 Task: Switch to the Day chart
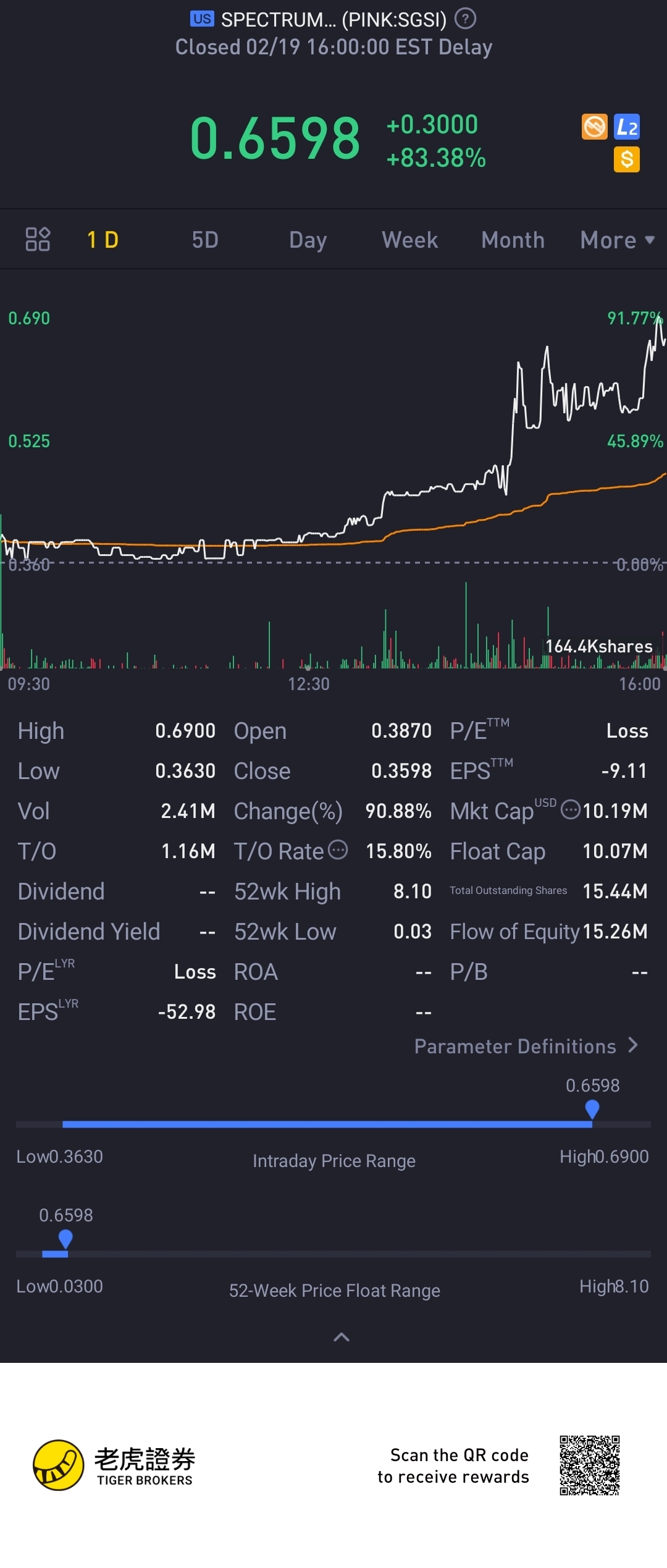point(308,240)
